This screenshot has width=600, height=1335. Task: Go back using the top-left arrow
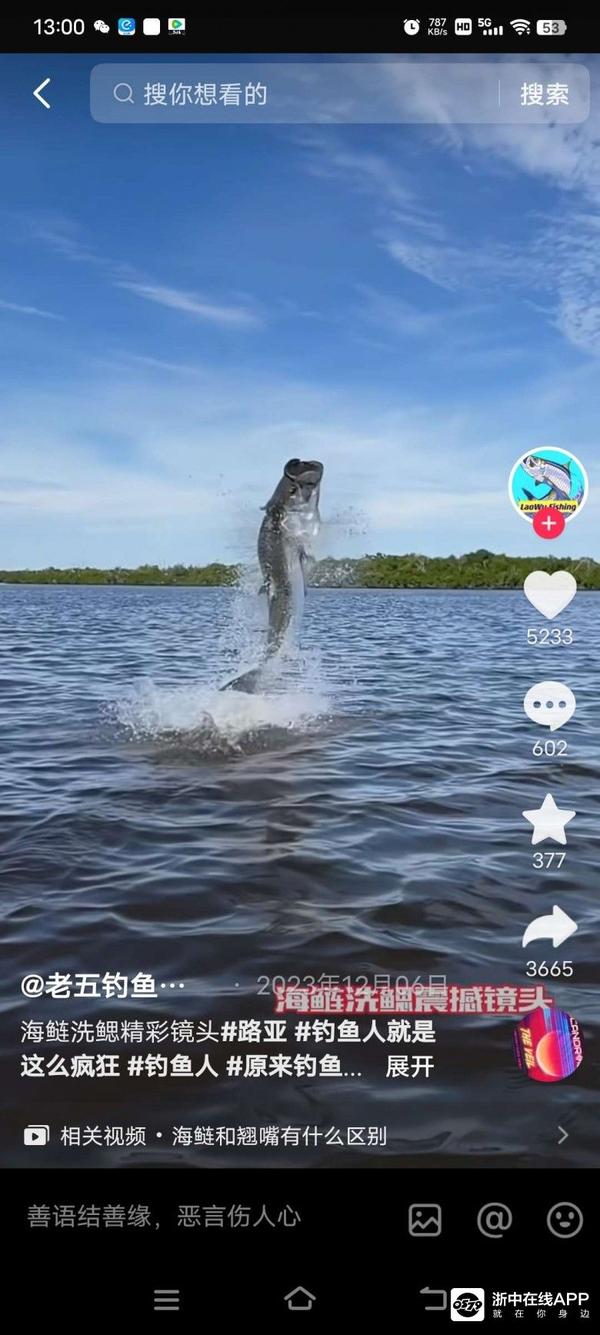click(x=41, y=94)
